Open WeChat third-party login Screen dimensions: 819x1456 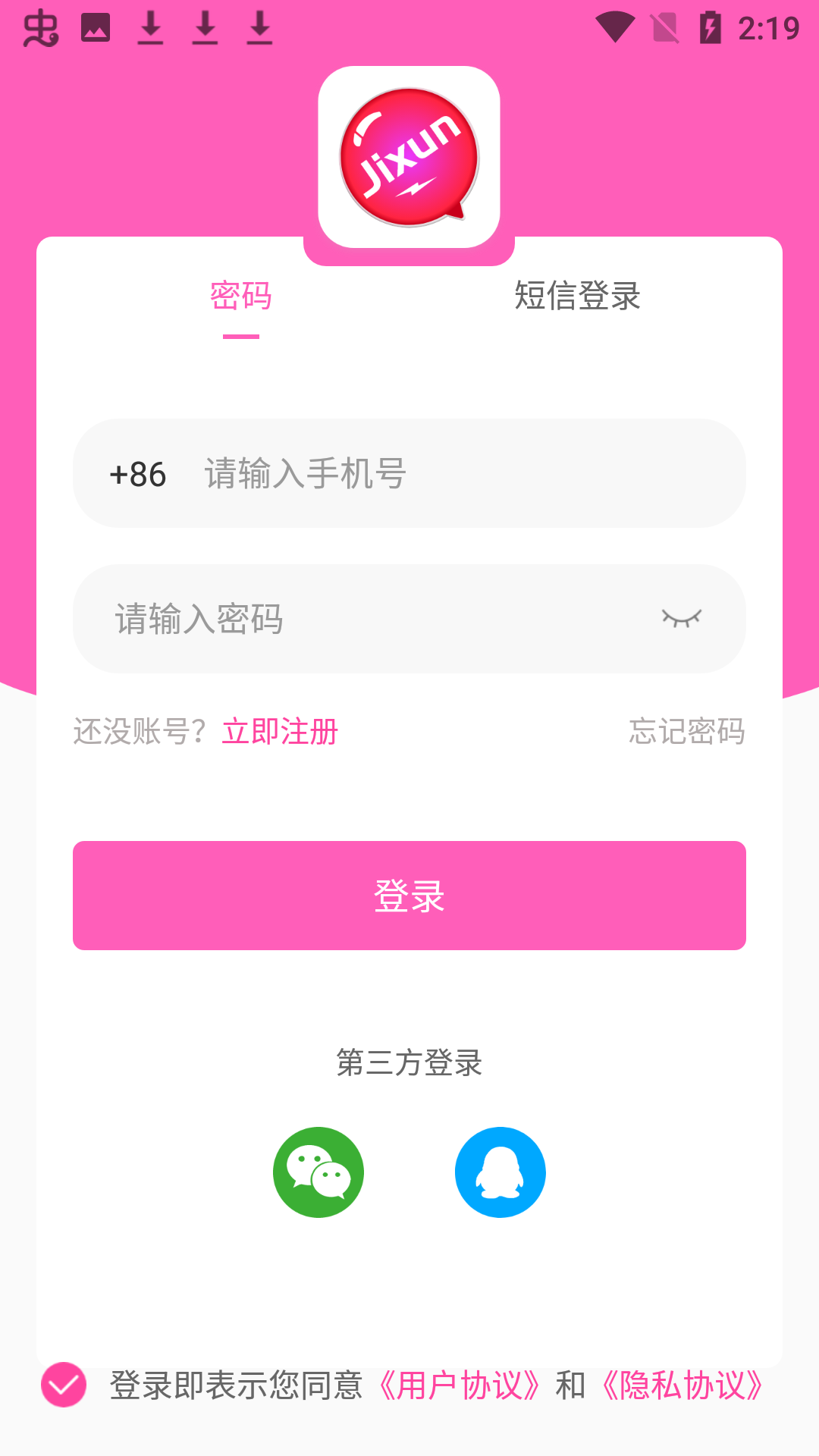coord(319,1172)
